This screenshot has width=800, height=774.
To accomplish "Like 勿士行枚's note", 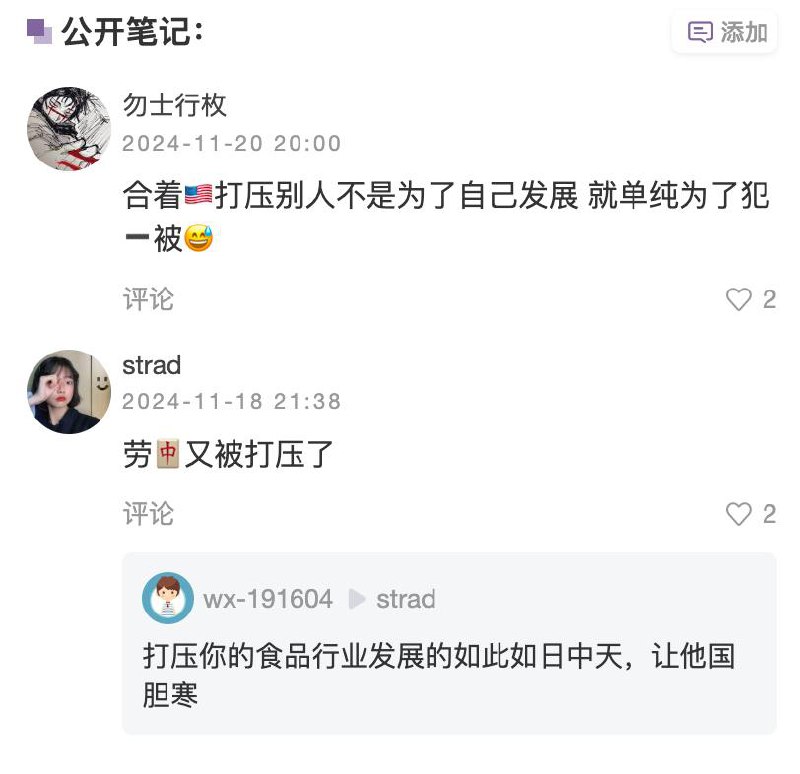I will pyautogui.click(x=739, y=299).
